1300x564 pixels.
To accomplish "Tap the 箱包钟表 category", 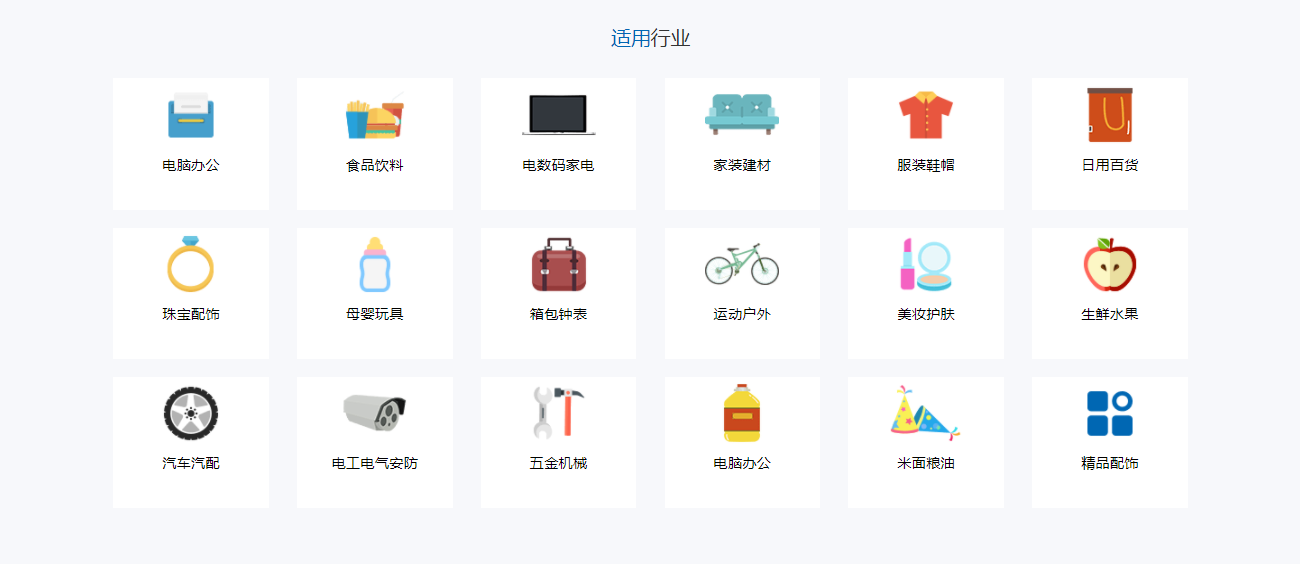I will 558,293.
